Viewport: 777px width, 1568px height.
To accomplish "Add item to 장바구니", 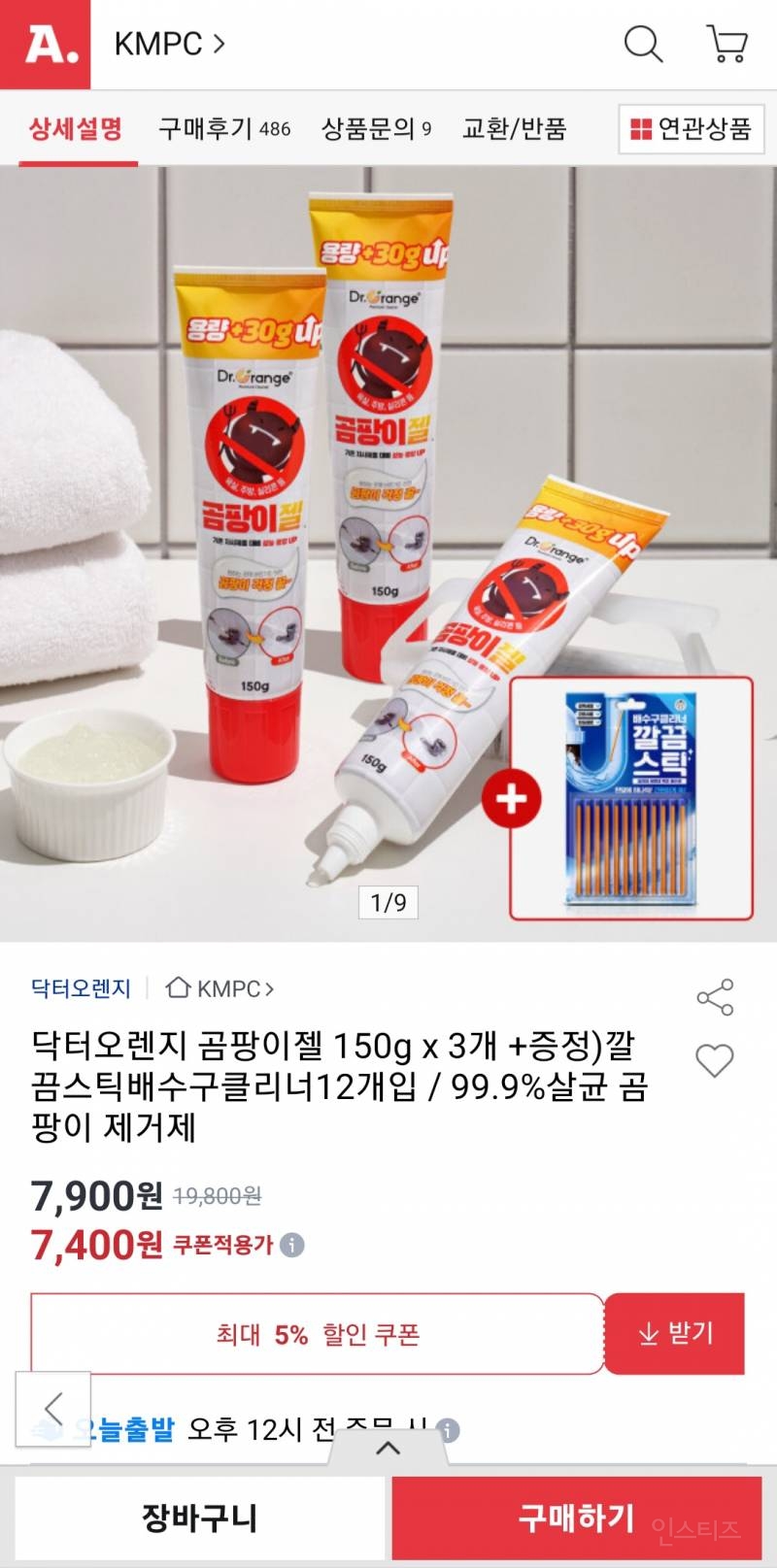I will (199, 1518).
